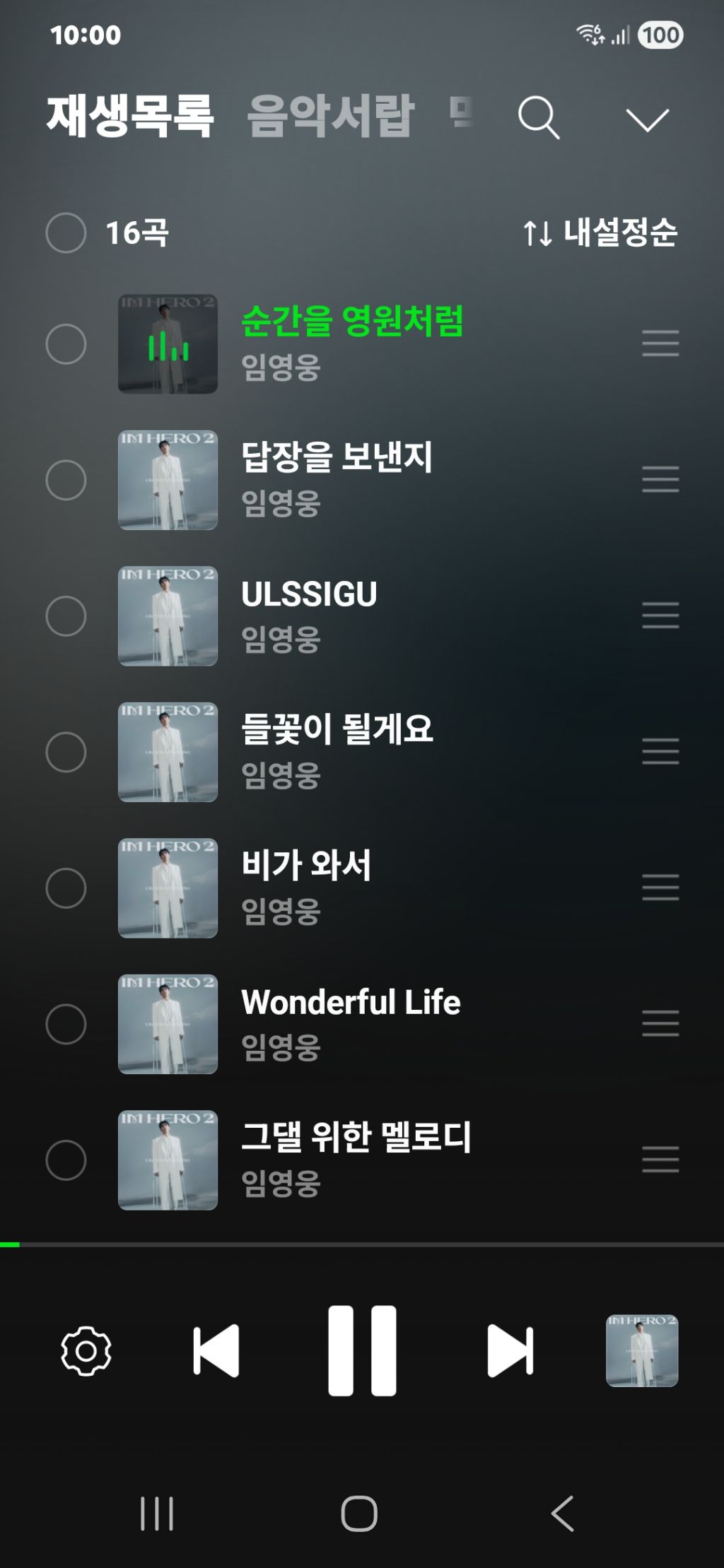Select all 16 songs checkbox
This screenshot has width=724, height=1568.
point(66,232)
